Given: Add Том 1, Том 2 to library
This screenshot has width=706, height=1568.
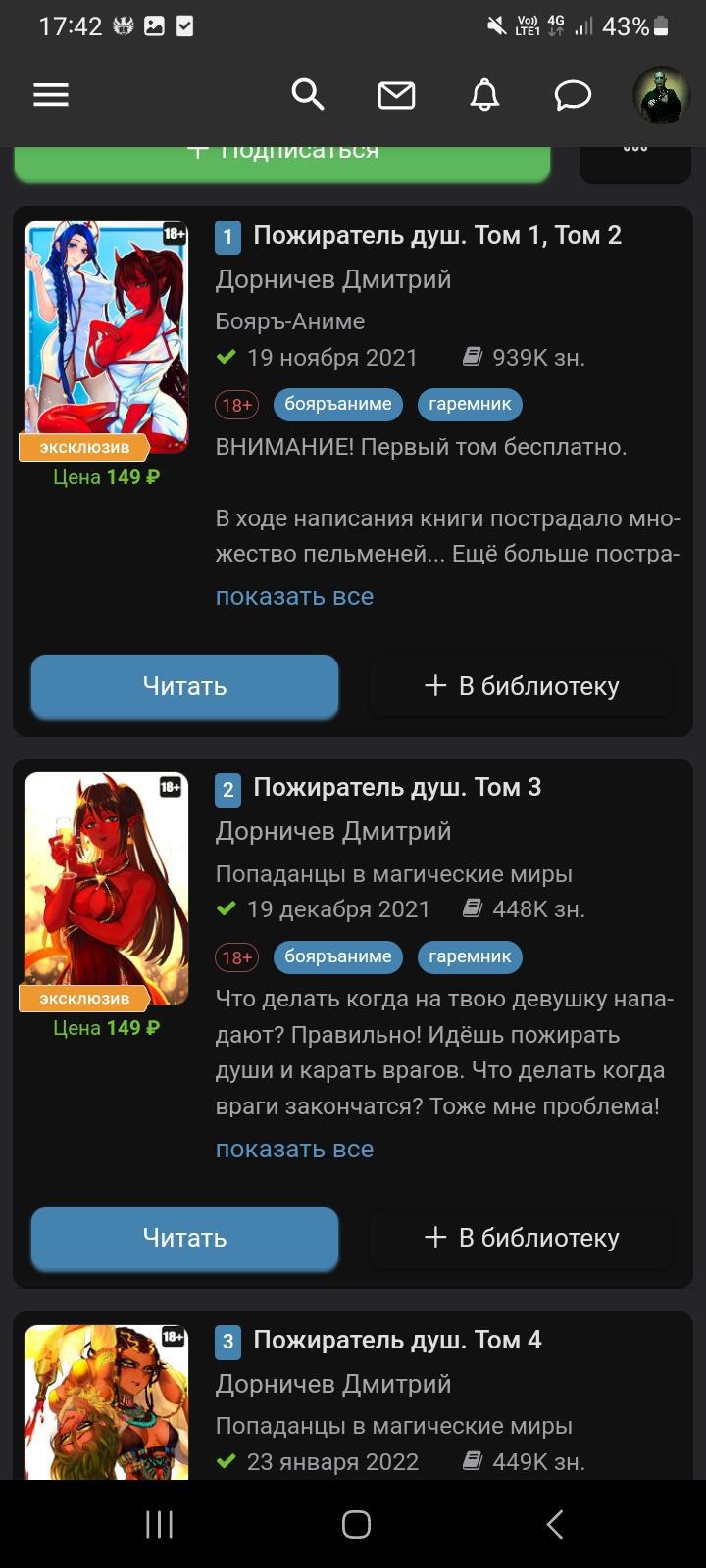Looking at the screenshot, I should coord(522,686).
